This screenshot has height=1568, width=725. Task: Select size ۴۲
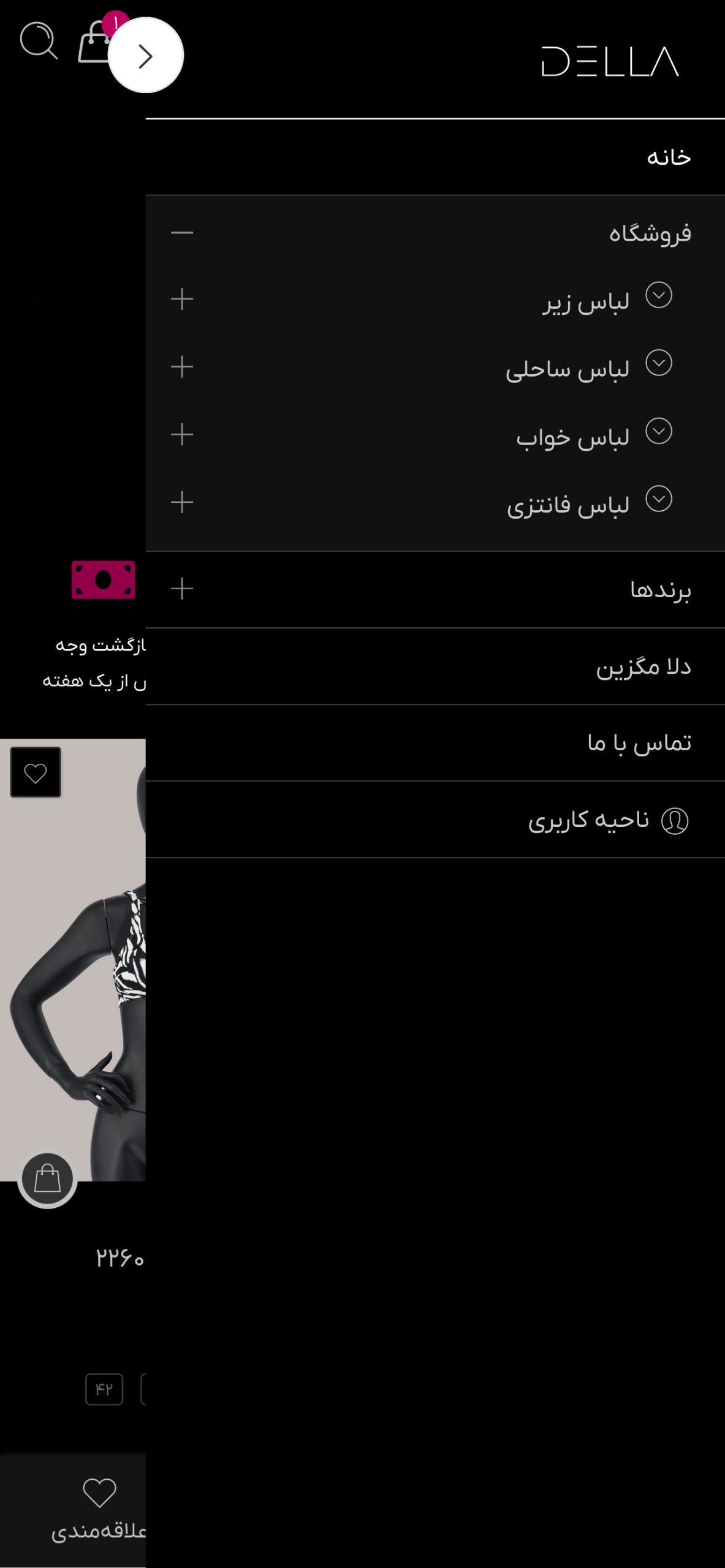(104, 1389)
